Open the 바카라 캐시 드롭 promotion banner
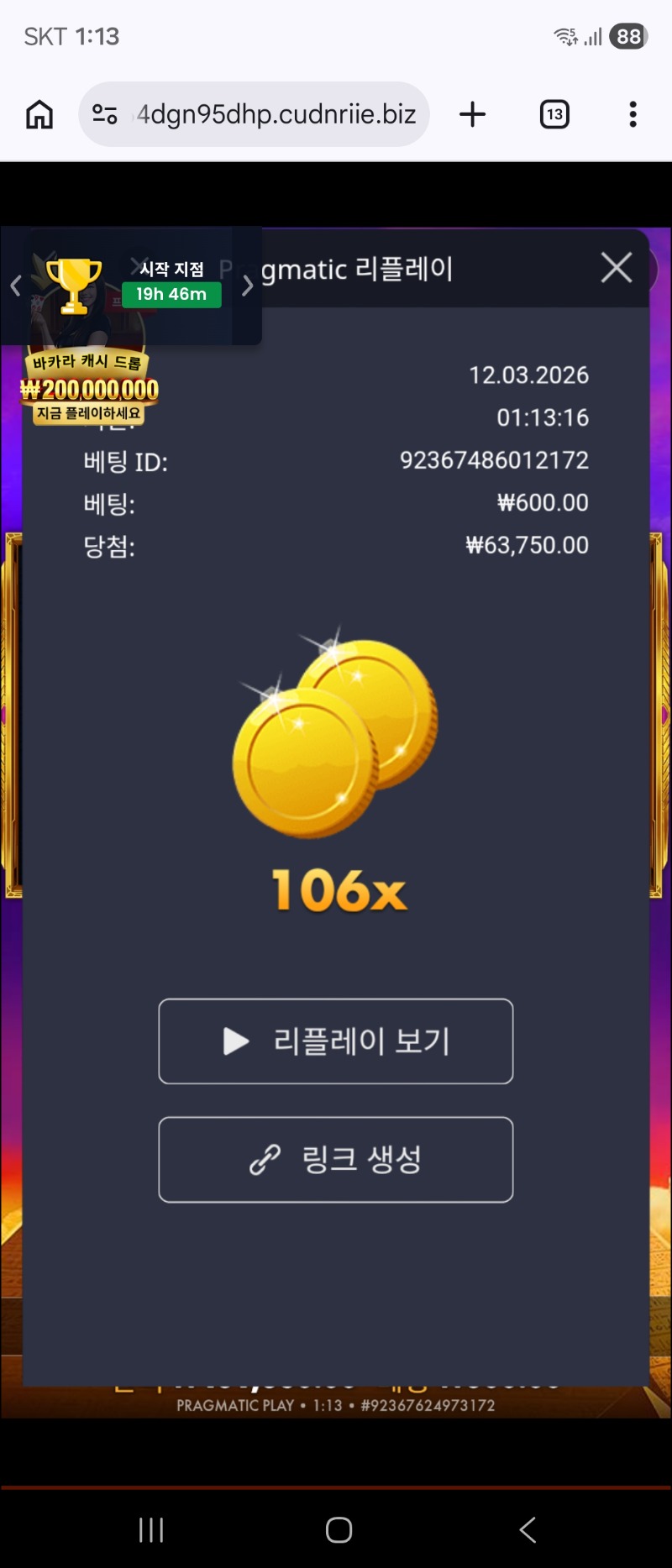Screen dimensions: 672x1568 [x=90, y=388]
